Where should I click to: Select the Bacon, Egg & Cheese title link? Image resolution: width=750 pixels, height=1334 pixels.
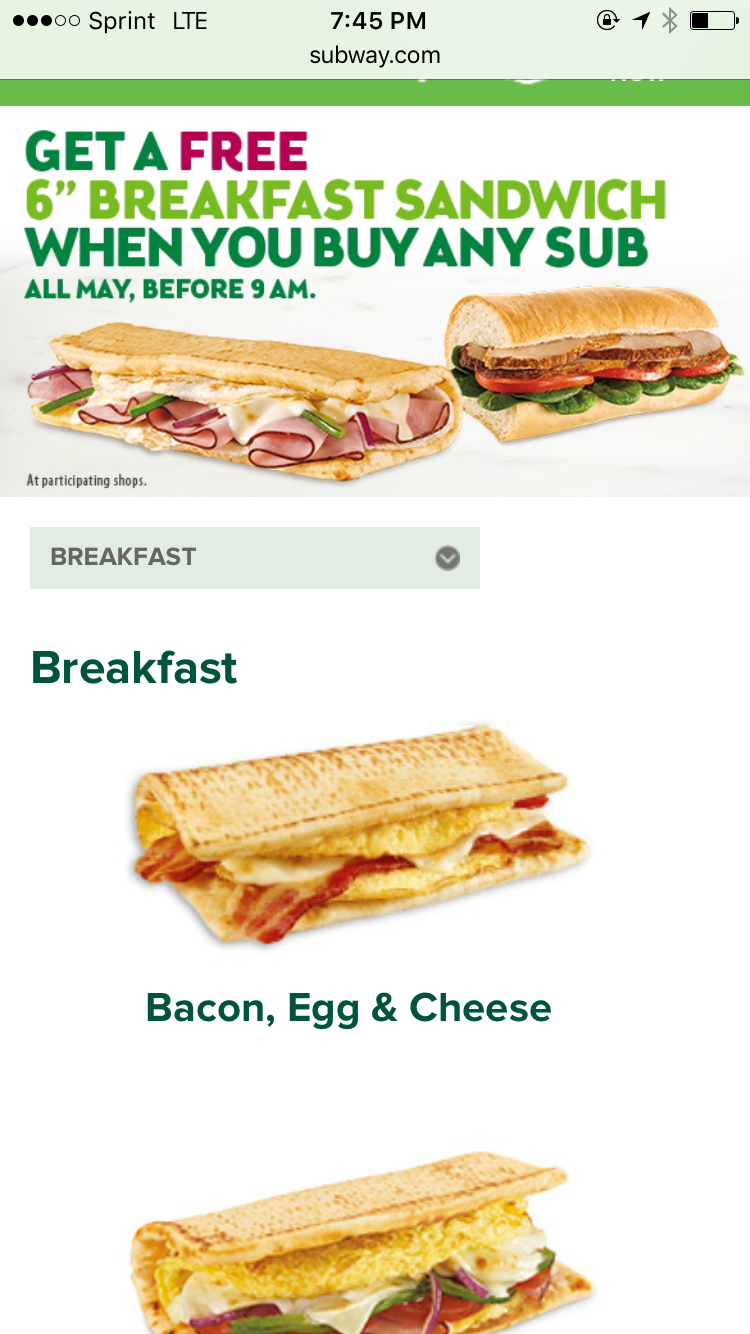click(x=348, y=1007)
